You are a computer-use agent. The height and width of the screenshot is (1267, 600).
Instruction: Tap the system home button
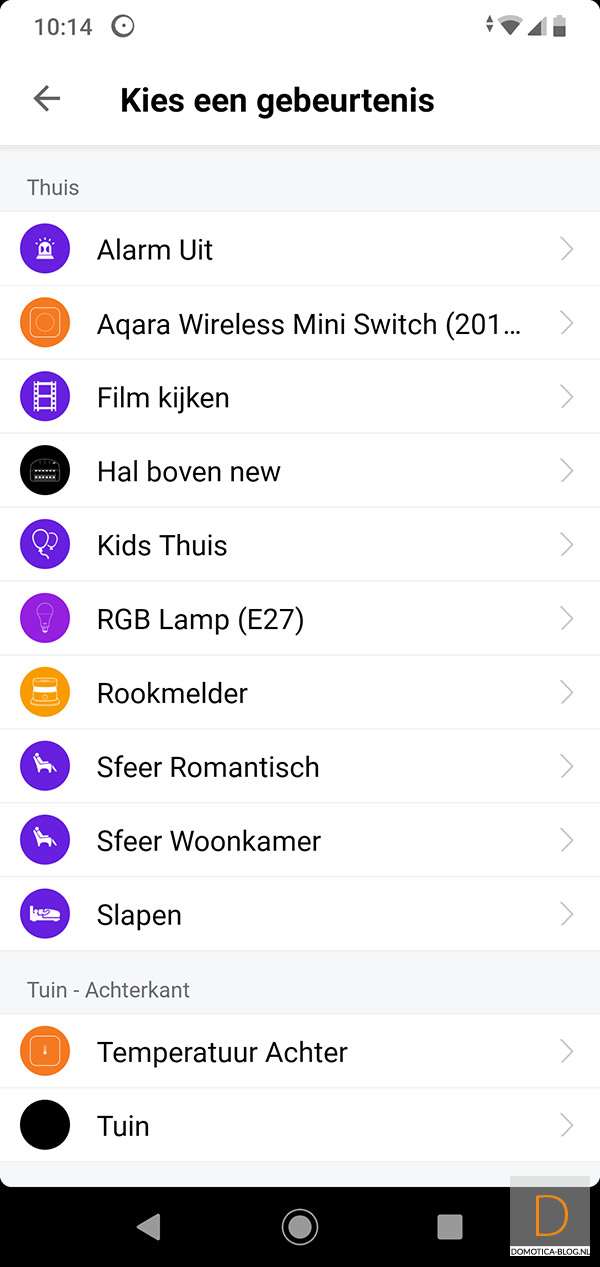[x=299, y=1226]
